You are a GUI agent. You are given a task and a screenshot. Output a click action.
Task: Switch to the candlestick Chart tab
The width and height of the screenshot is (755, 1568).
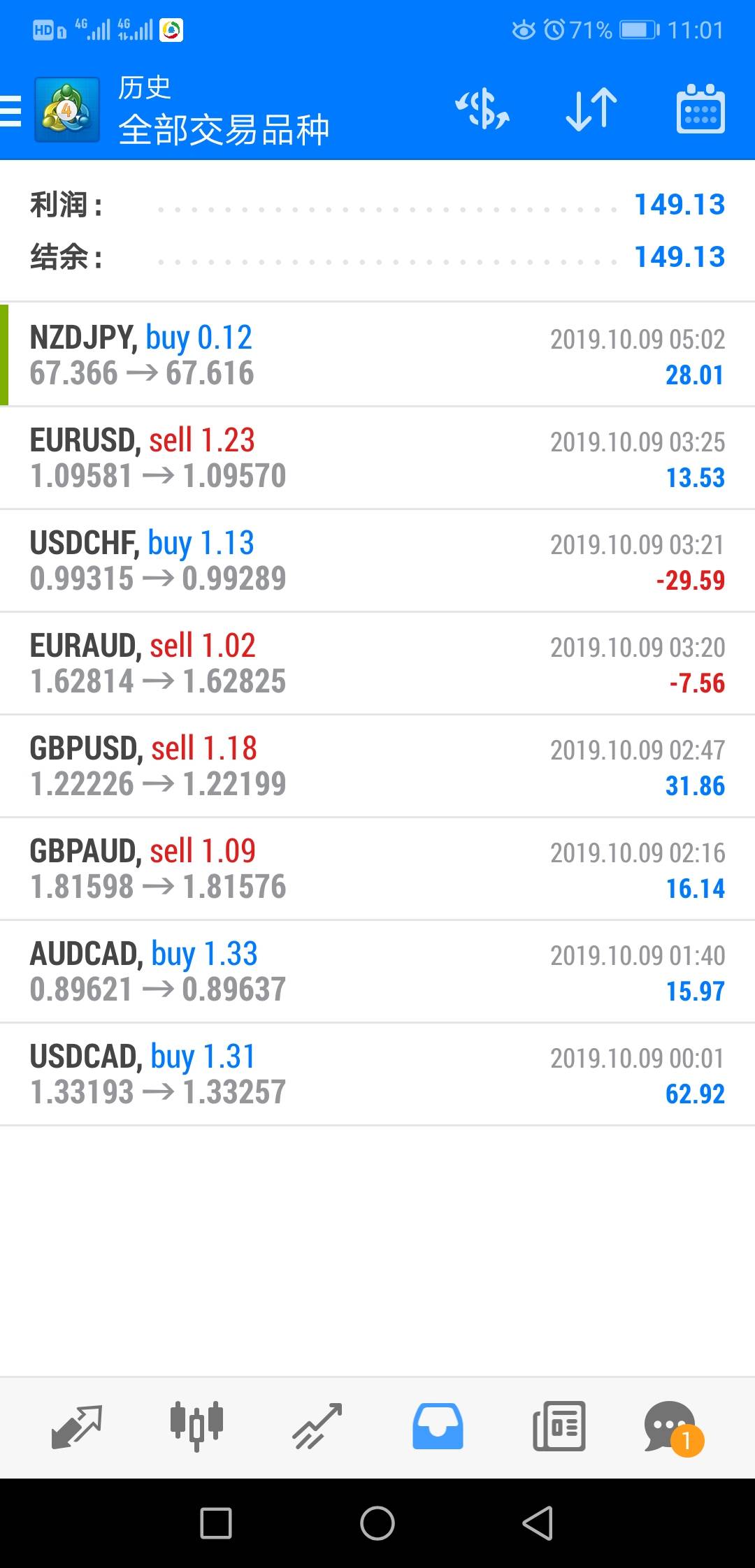(x=196, y=1426)
